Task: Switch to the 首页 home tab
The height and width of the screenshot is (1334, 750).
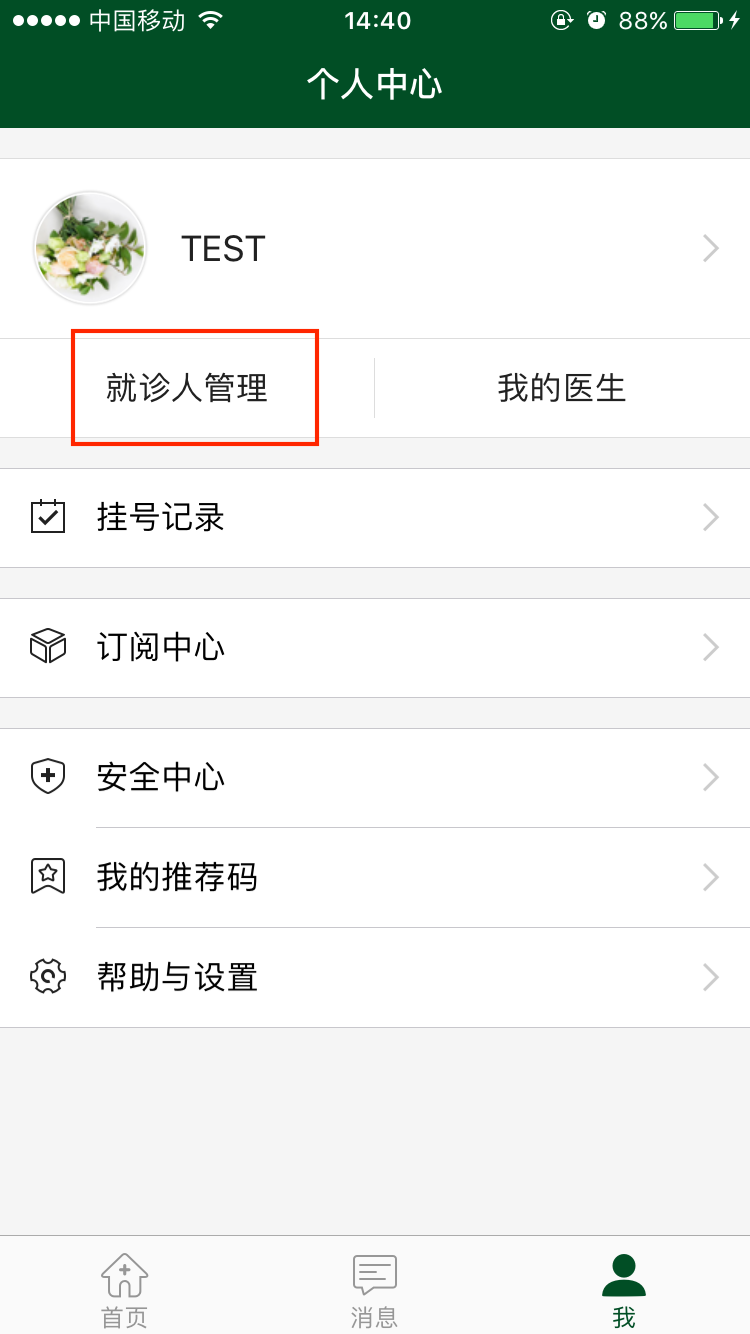Action: (x=125, y=1288)
